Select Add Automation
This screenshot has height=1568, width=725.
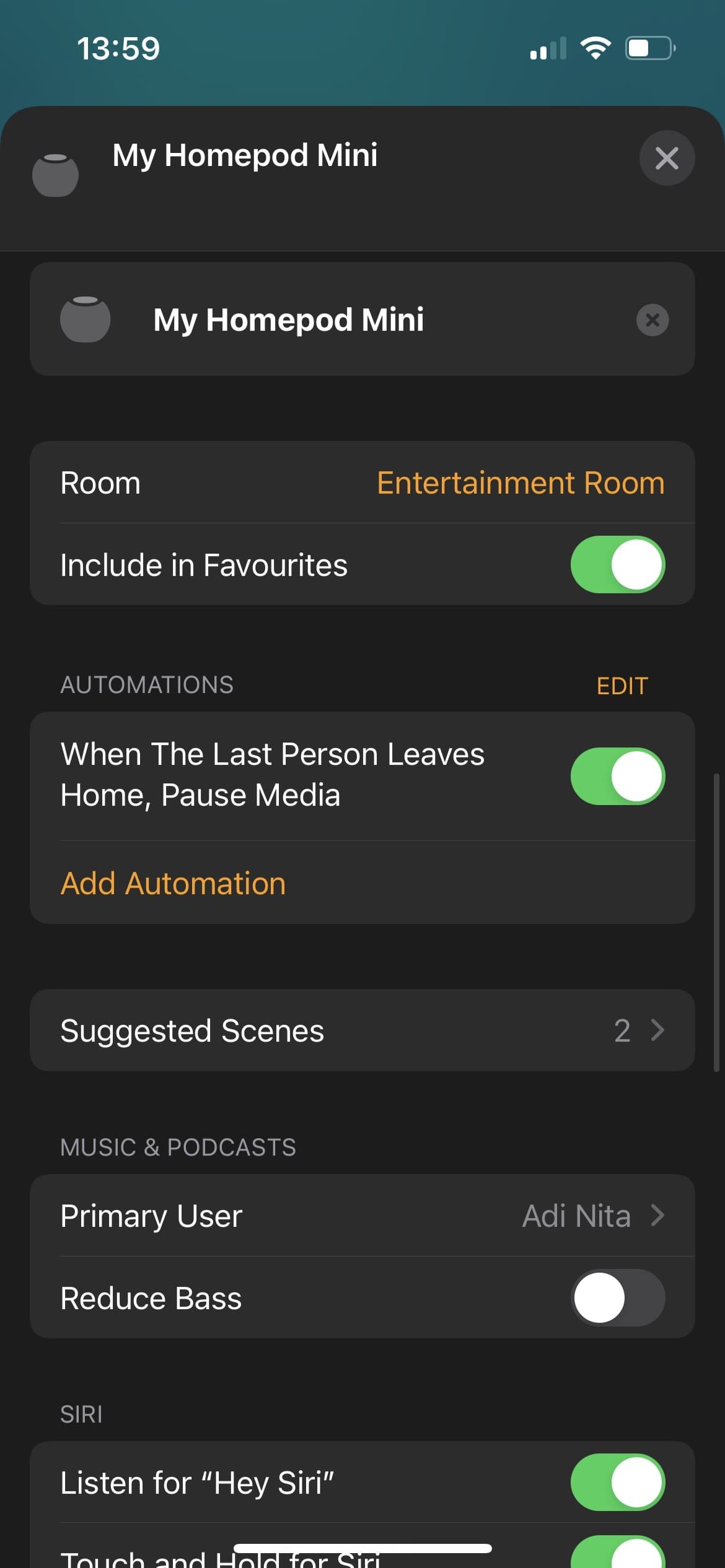(172, 883)
